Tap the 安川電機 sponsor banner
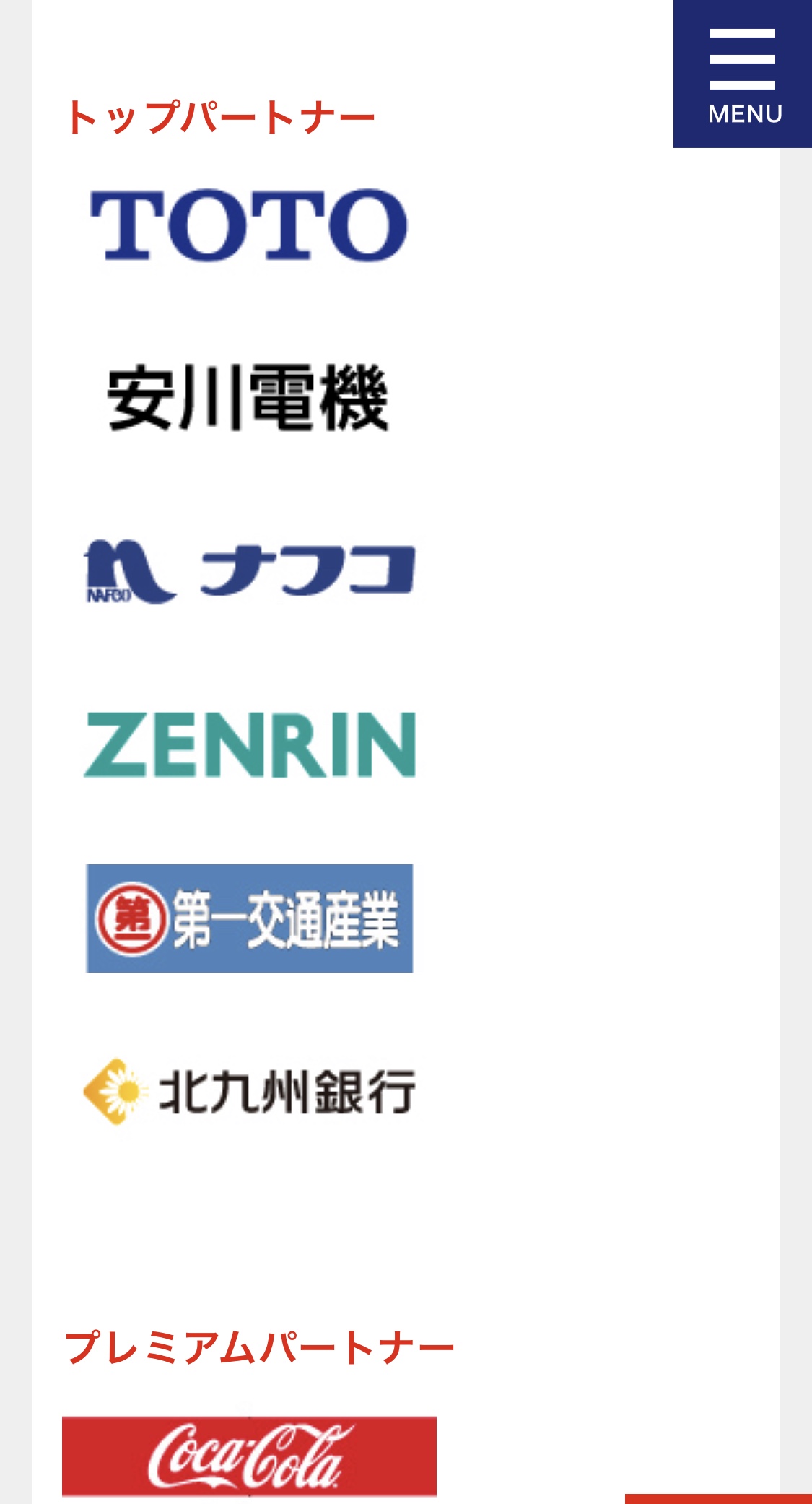Viewport: 812px width, 1504px height. 249,398
